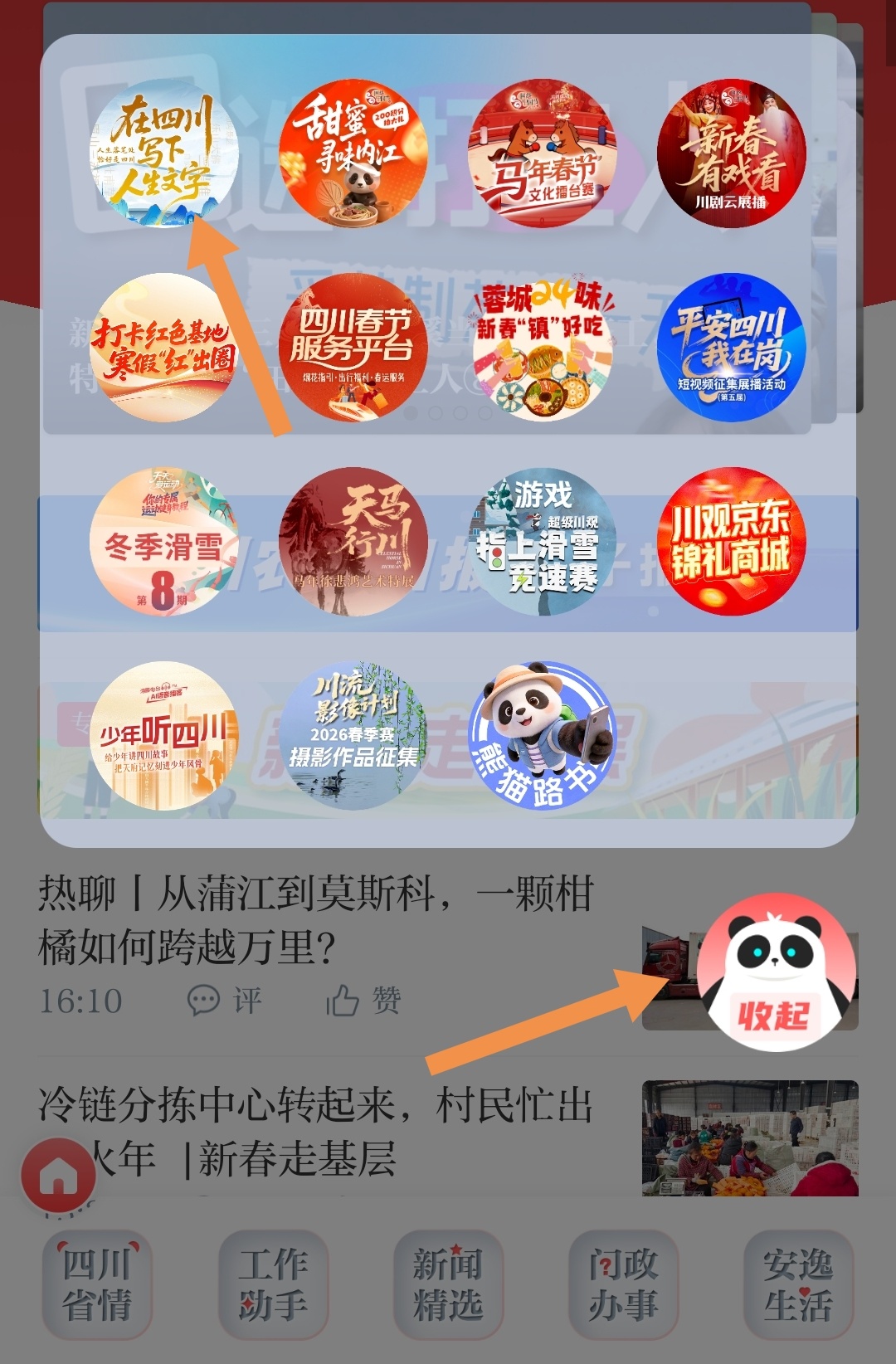The width and height of the screenshot is (896, 1364).
Task: Open 川观京东锦礼商城
Action: [x=731, y=542]
